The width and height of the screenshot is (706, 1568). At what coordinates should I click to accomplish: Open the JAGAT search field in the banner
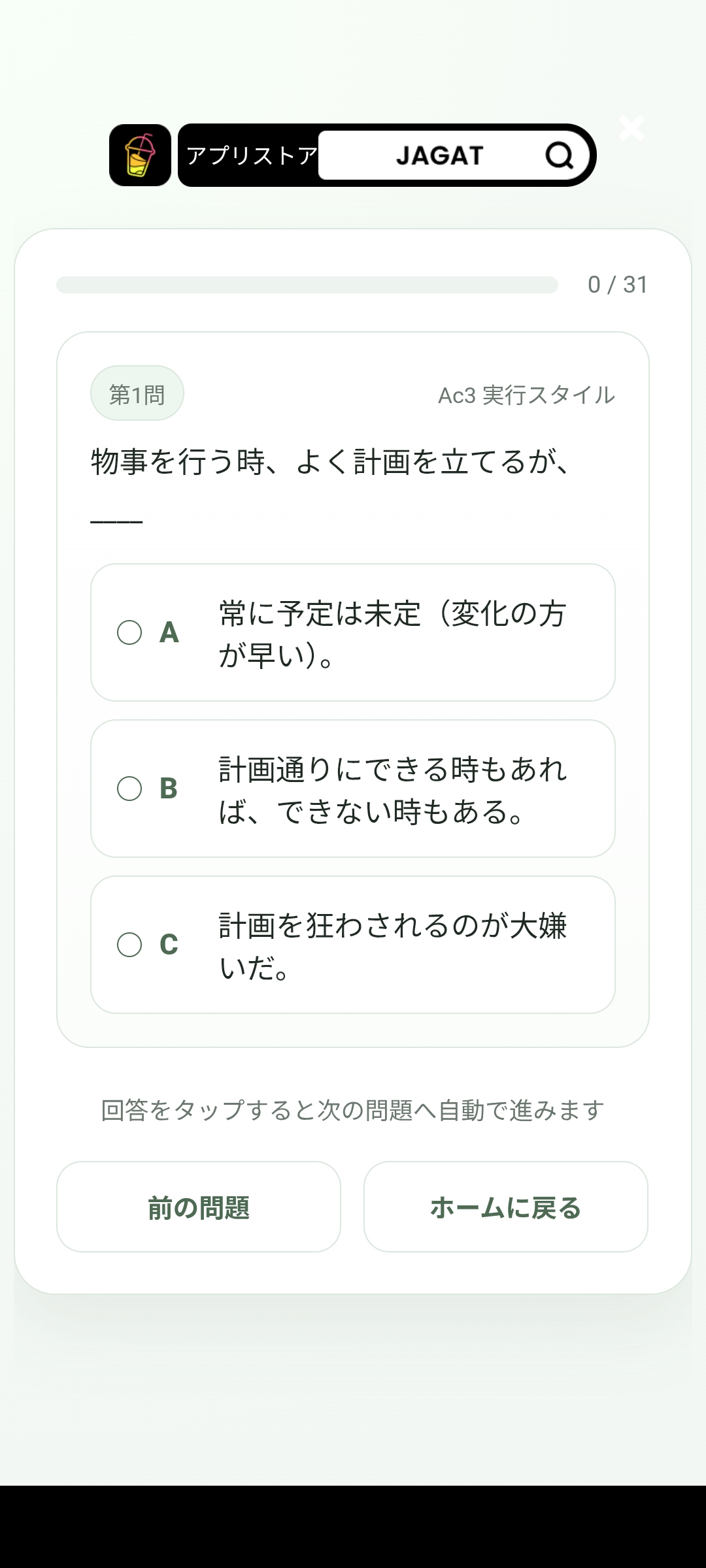pyautogui.click(x=439, y=155)
